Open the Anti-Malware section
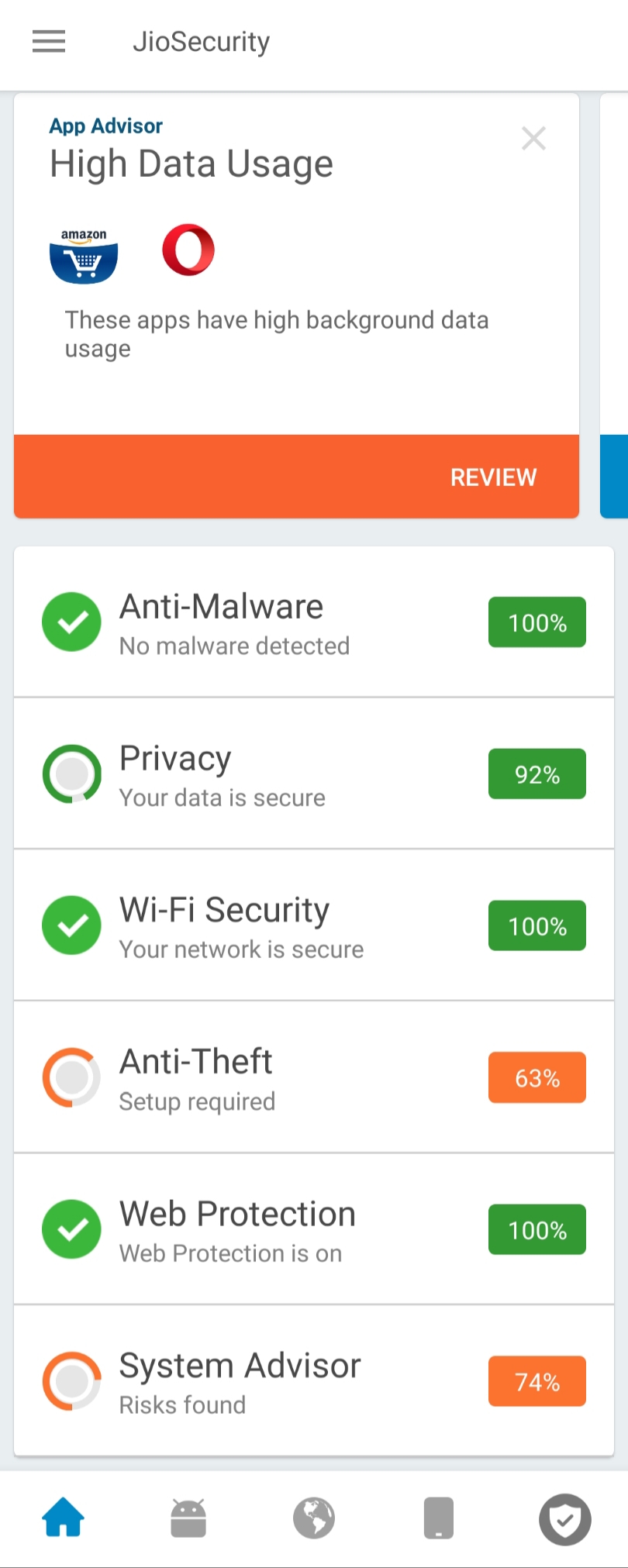 coord(313,622)
